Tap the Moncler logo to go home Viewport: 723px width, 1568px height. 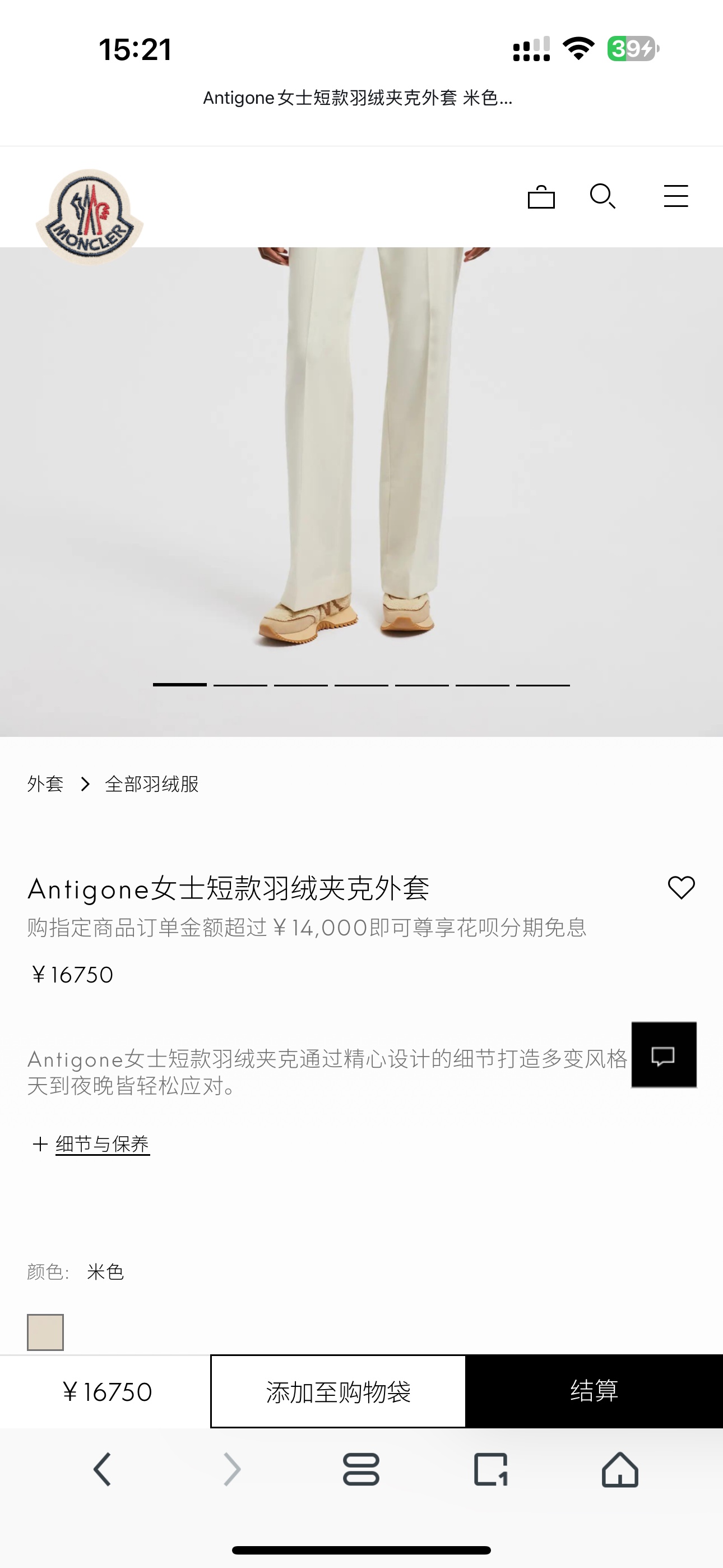90,216
